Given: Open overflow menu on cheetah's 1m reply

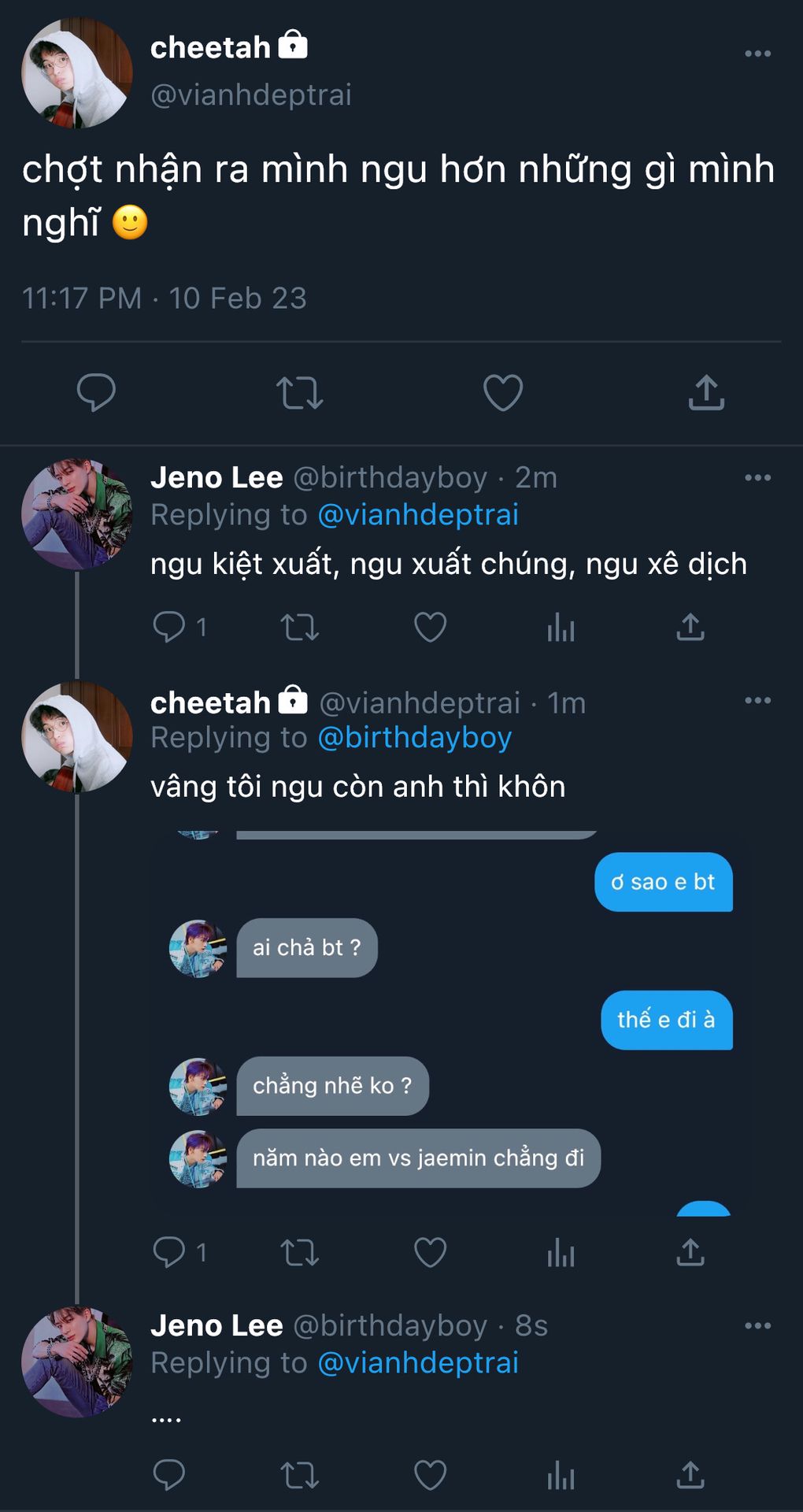Looking at the screenshot, I should [757, 700].
